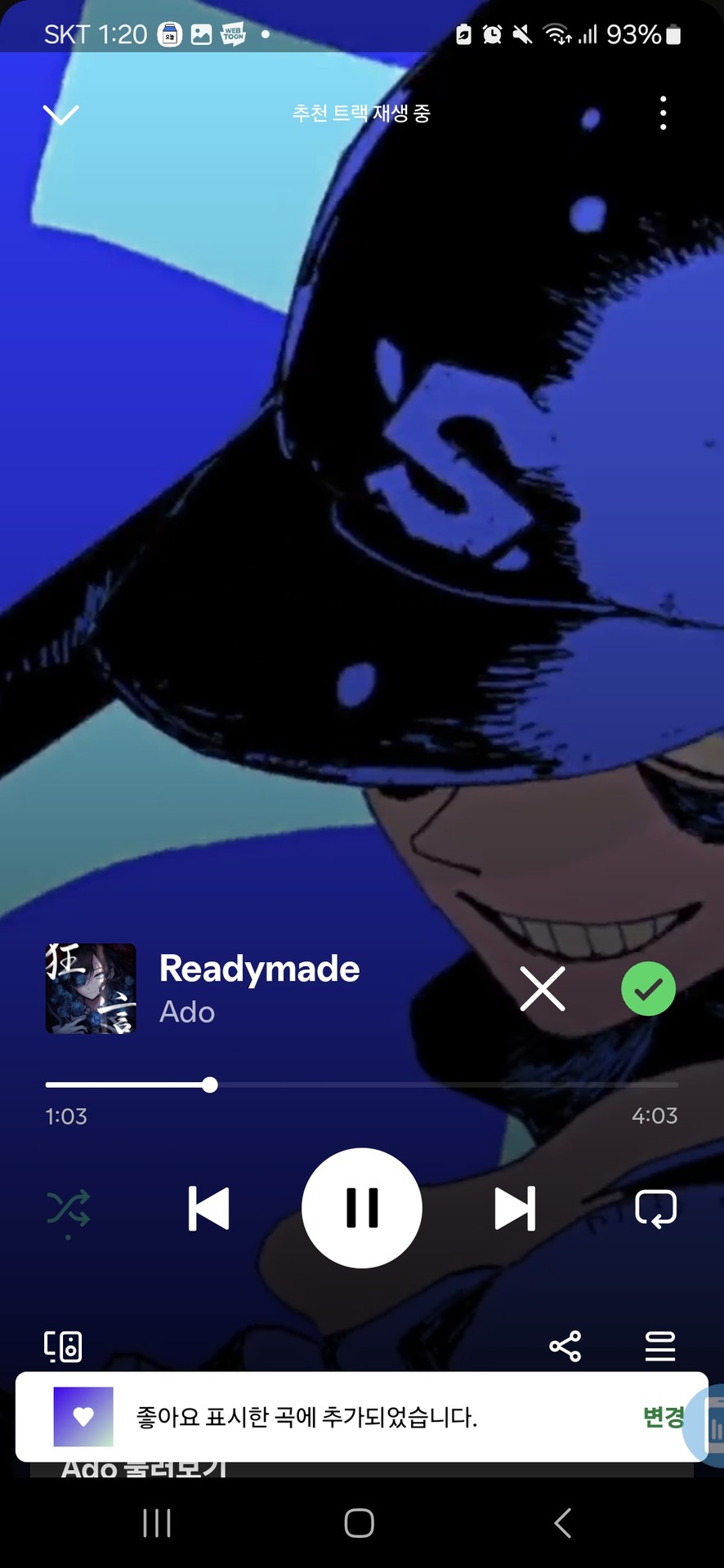Hide this recommended track with the X icon
This screenshot has height=1568, width=724.
(x=543, y=989)
